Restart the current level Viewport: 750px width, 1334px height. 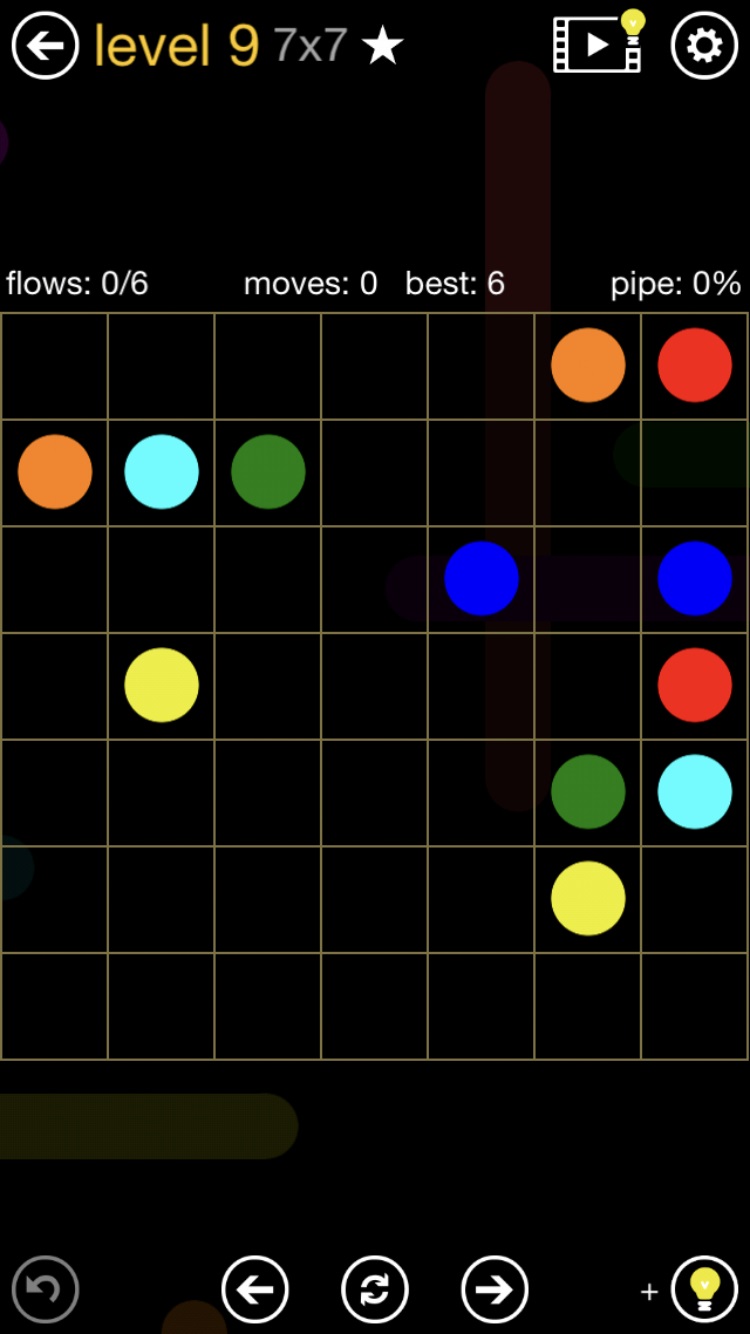click(x=375, y=1289)
